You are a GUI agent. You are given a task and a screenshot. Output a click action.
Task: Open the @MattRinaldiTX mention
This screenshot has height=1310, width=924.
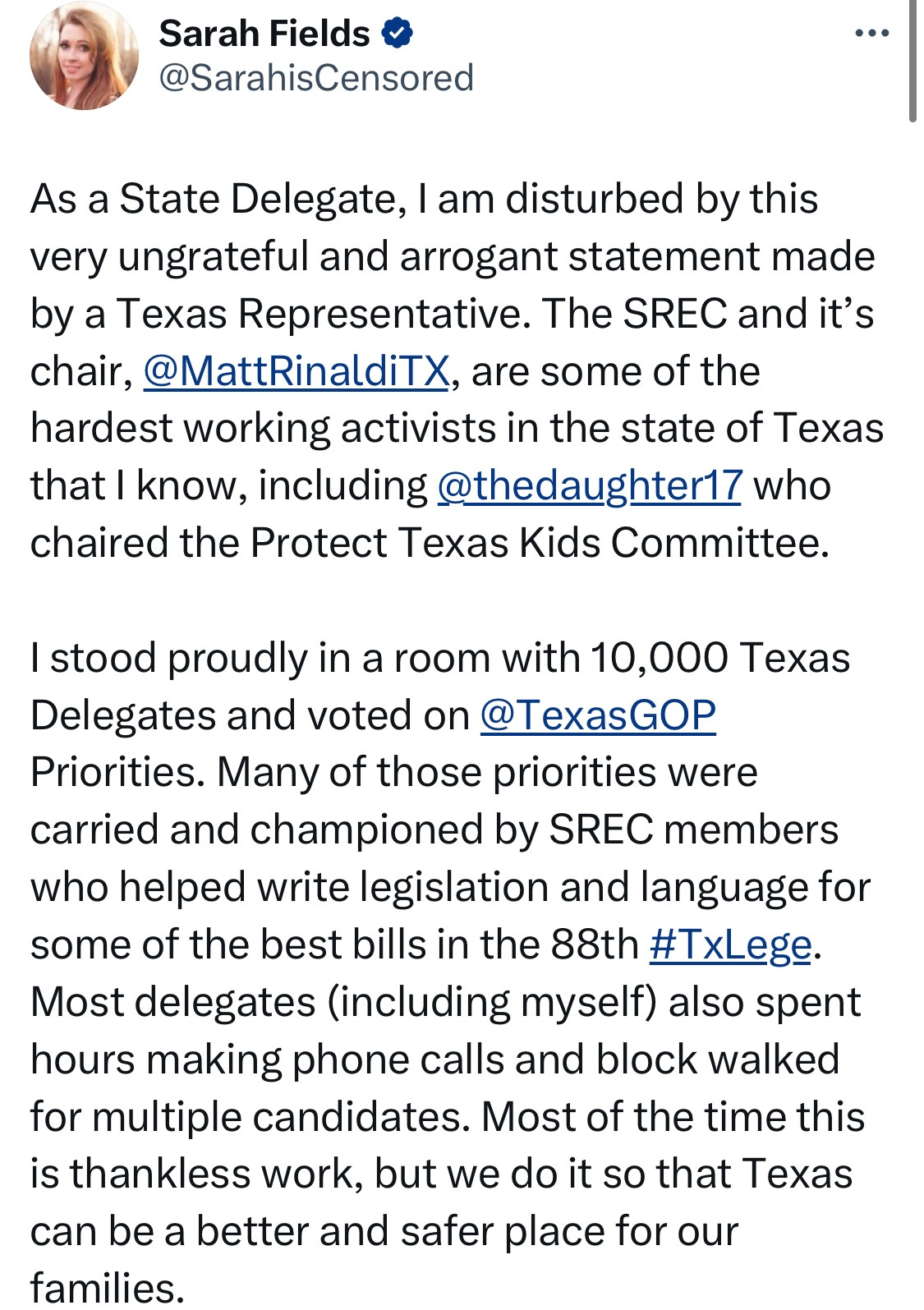click(x=296, y=371)
